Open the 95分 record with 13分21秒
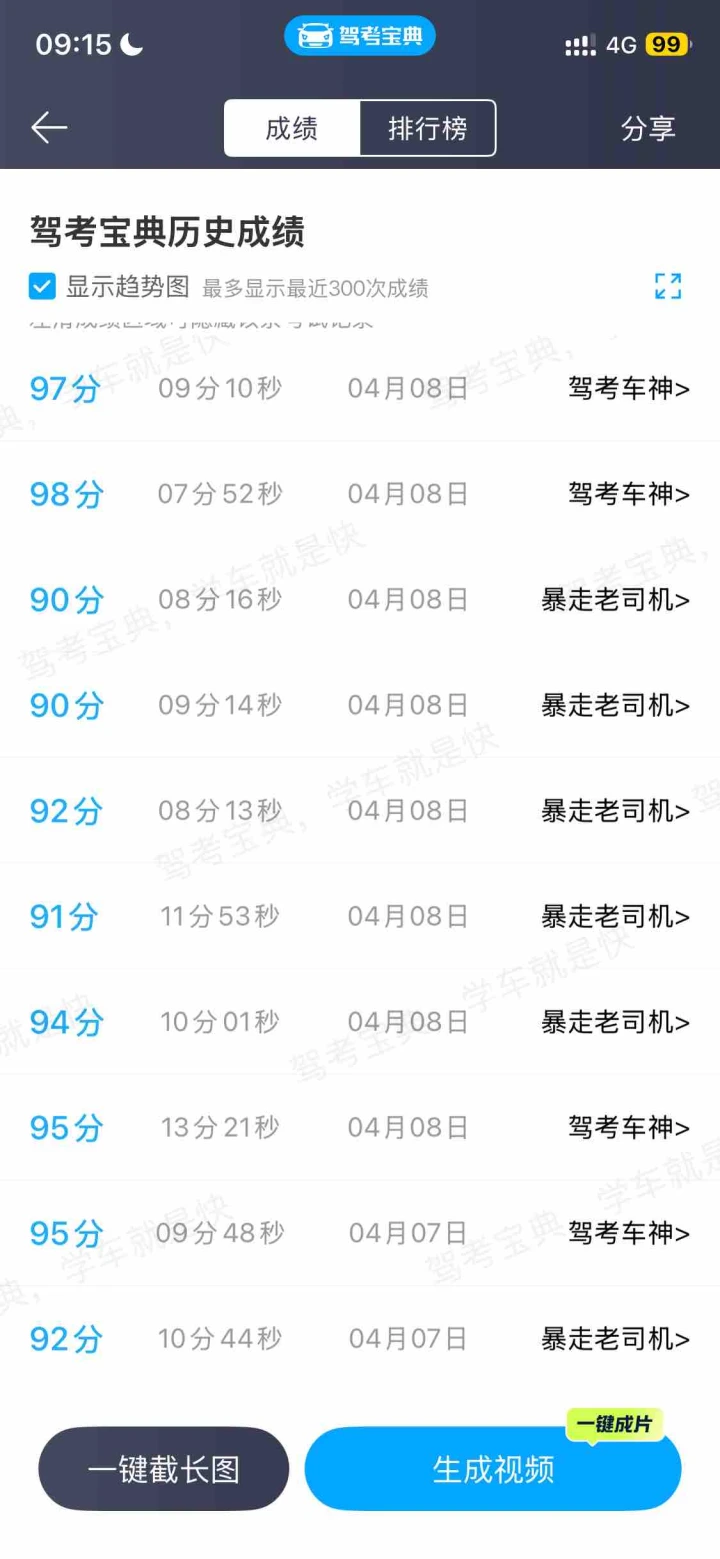 tap(360, 1128)
